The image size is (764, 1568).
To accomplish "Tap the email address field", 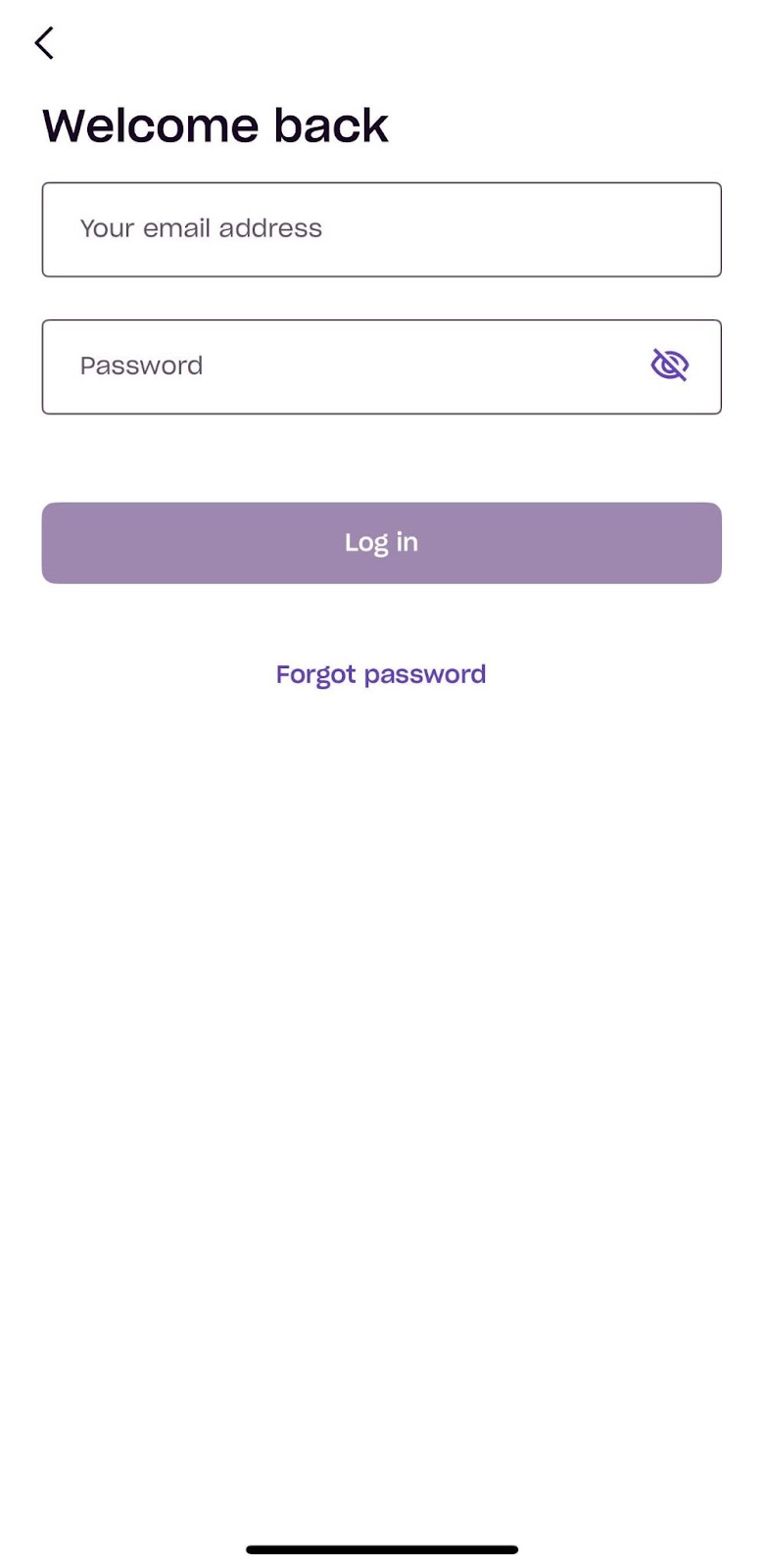I will (382, 229).
